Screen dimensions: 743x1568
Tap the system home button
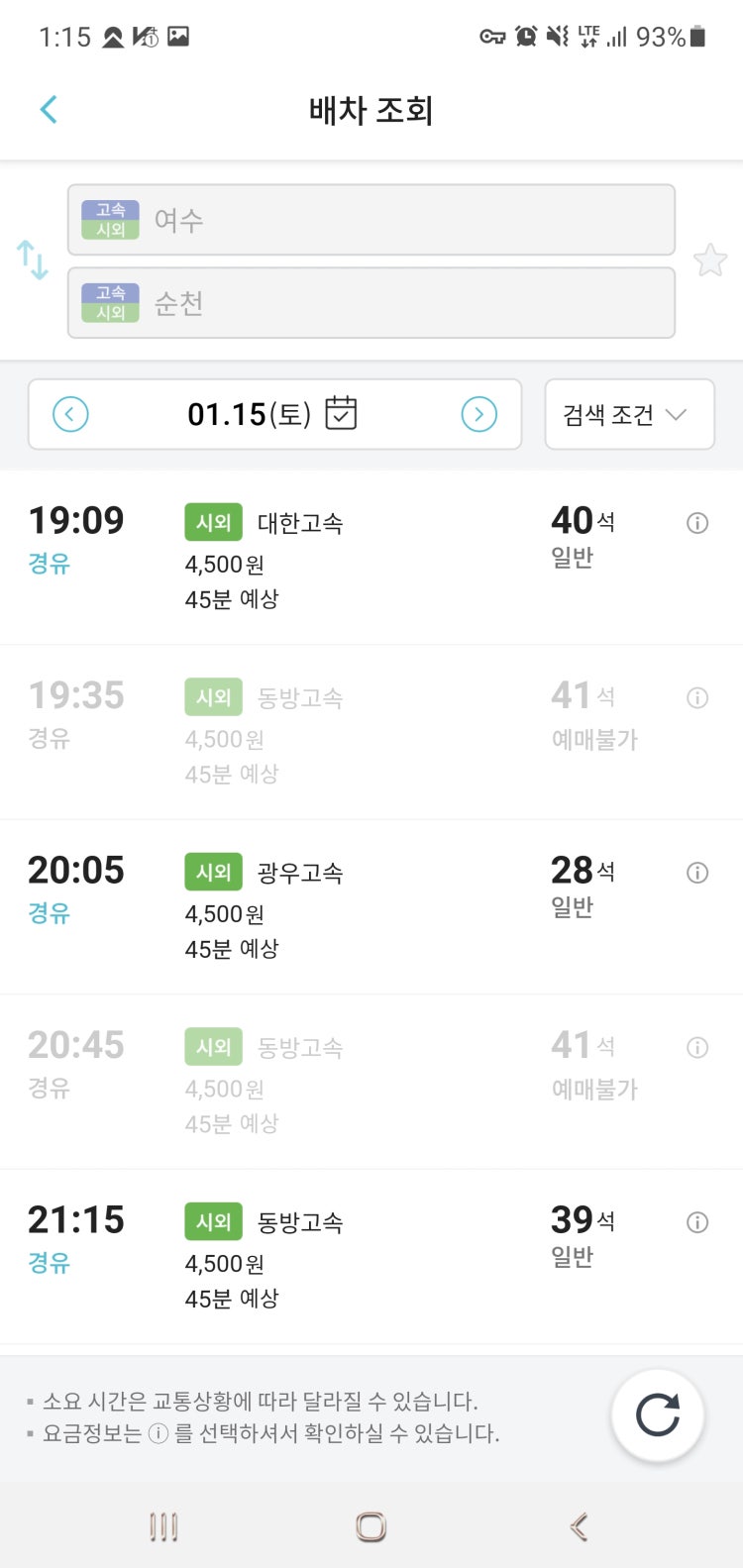coord(371,1526)
